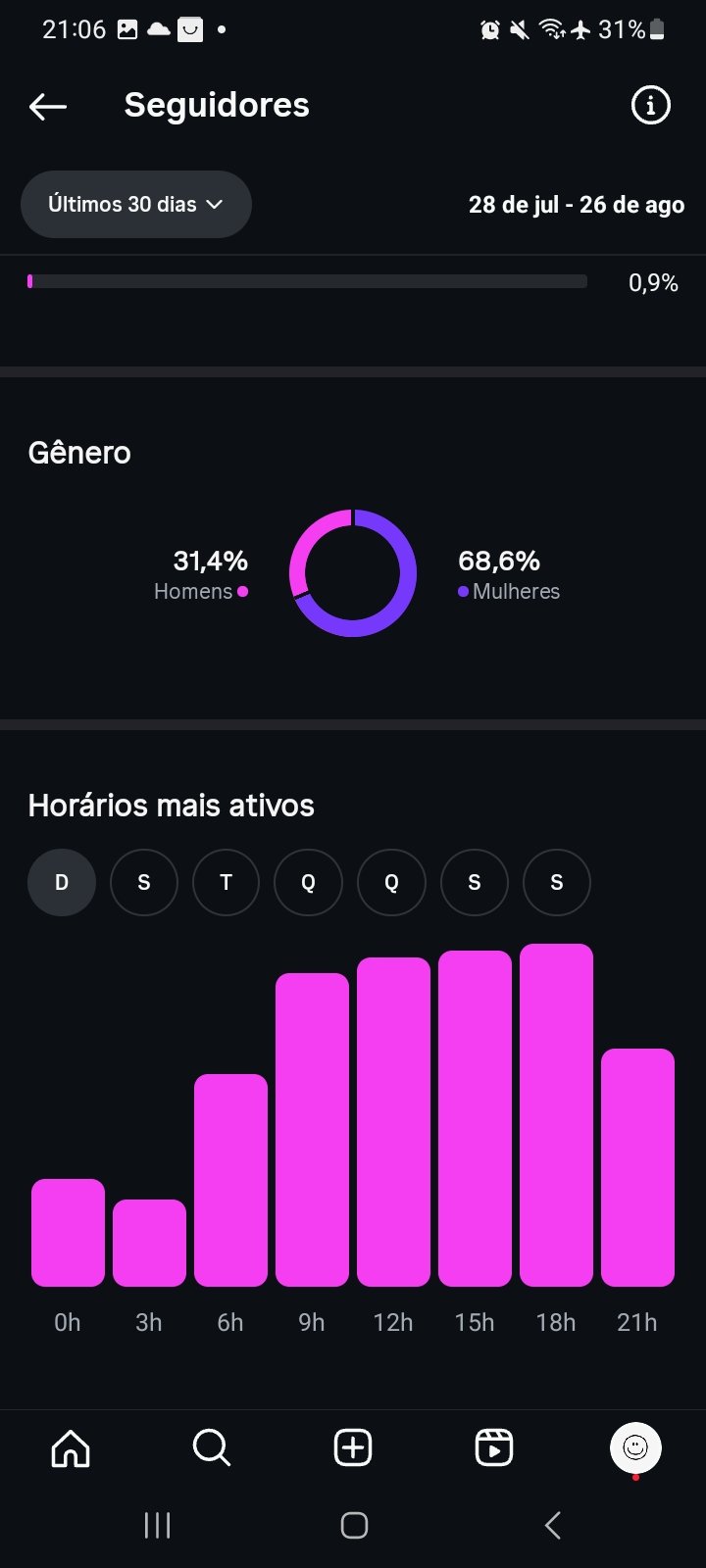Screen dimensions: 706x1568
Task: Open the Últimos 30 dias dropdown
Action: 136,204
